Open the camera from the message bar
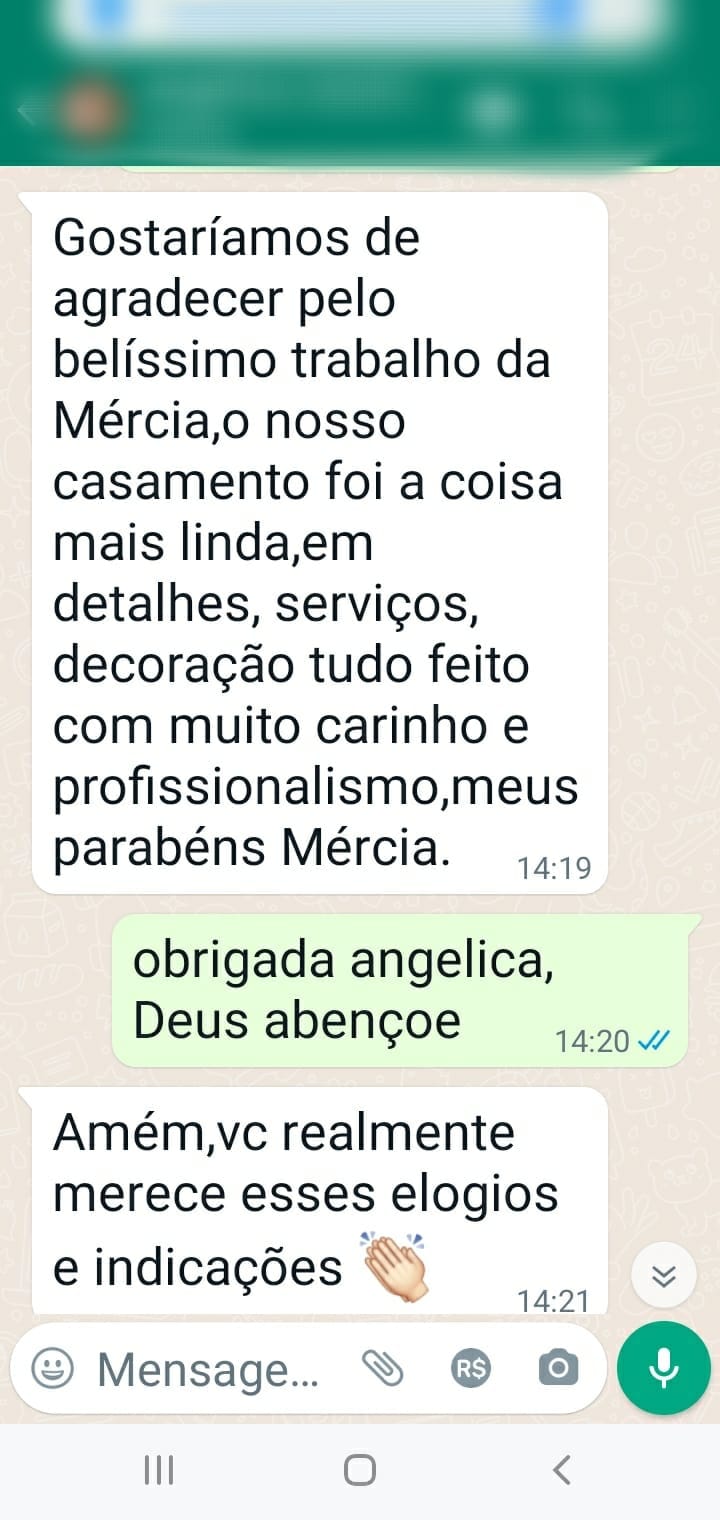The image size is (720, 1520). point(558,1369)
